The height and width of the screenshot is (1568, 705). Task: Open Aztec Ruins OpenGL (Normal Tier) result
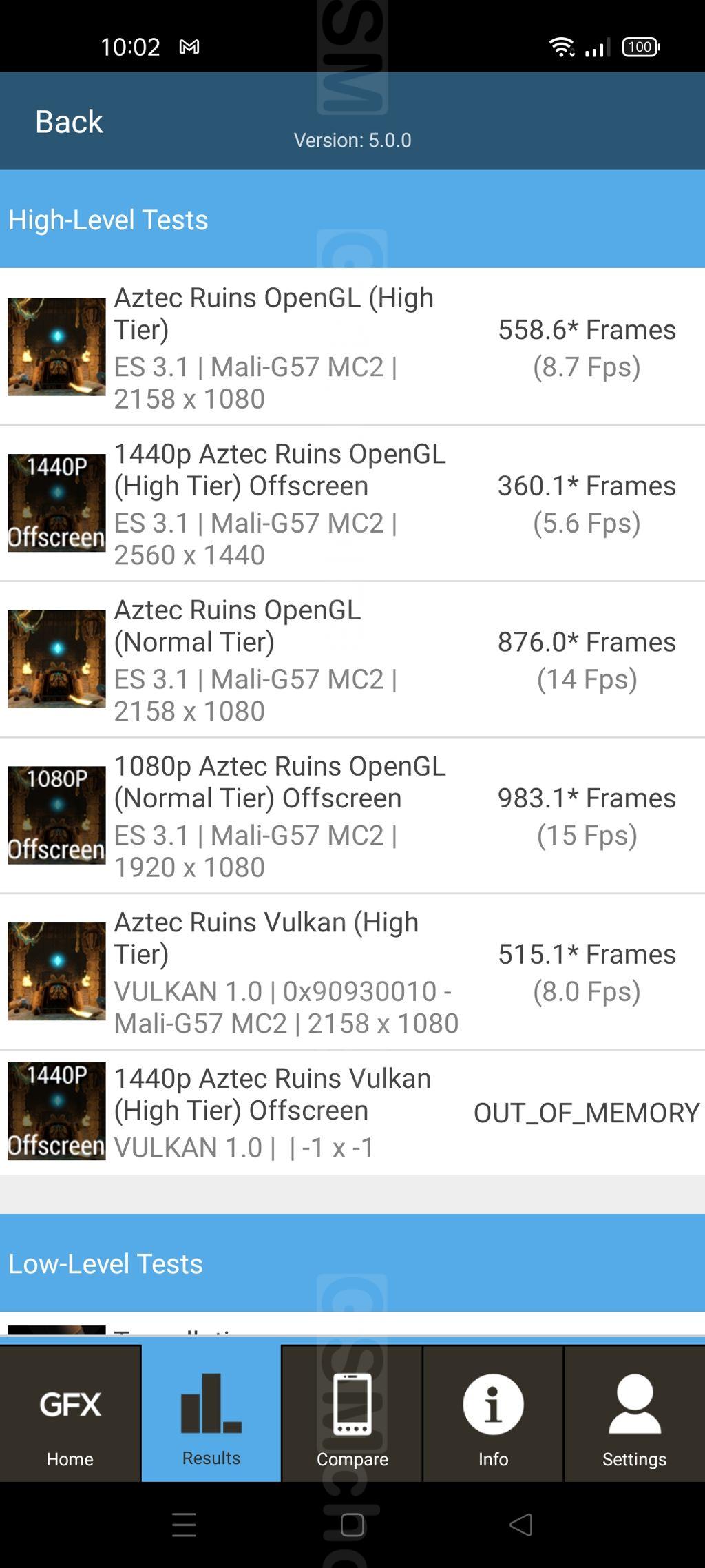coord(352,659)
